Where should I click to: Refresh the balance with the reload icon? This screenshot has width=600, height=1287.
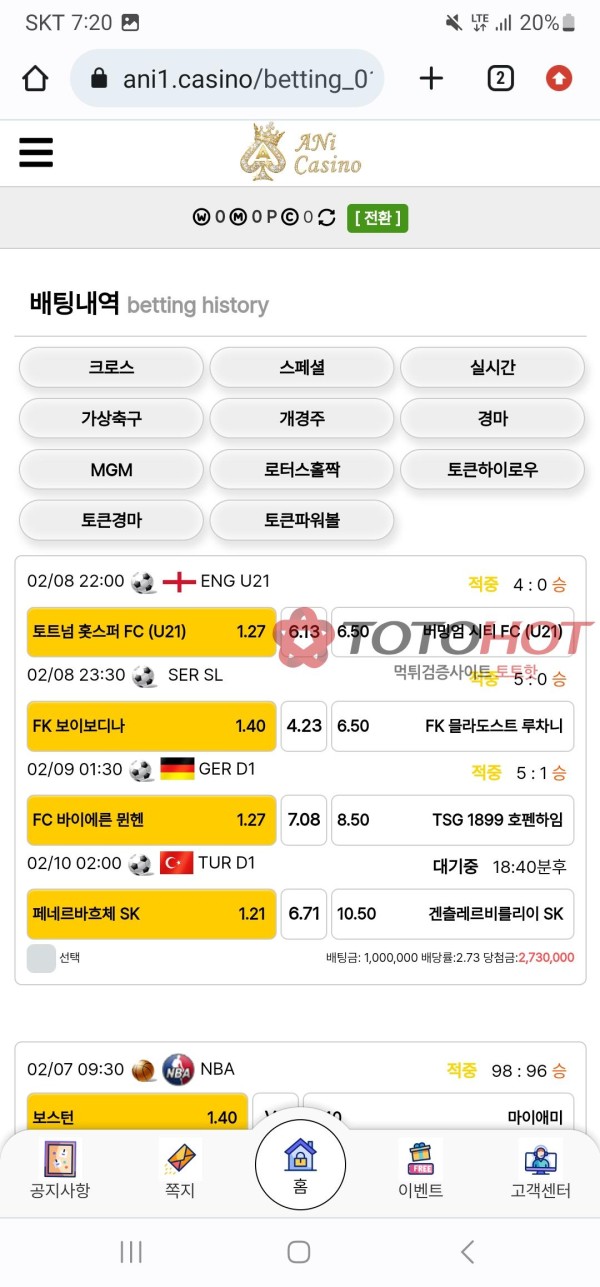[x=326, y=218]
